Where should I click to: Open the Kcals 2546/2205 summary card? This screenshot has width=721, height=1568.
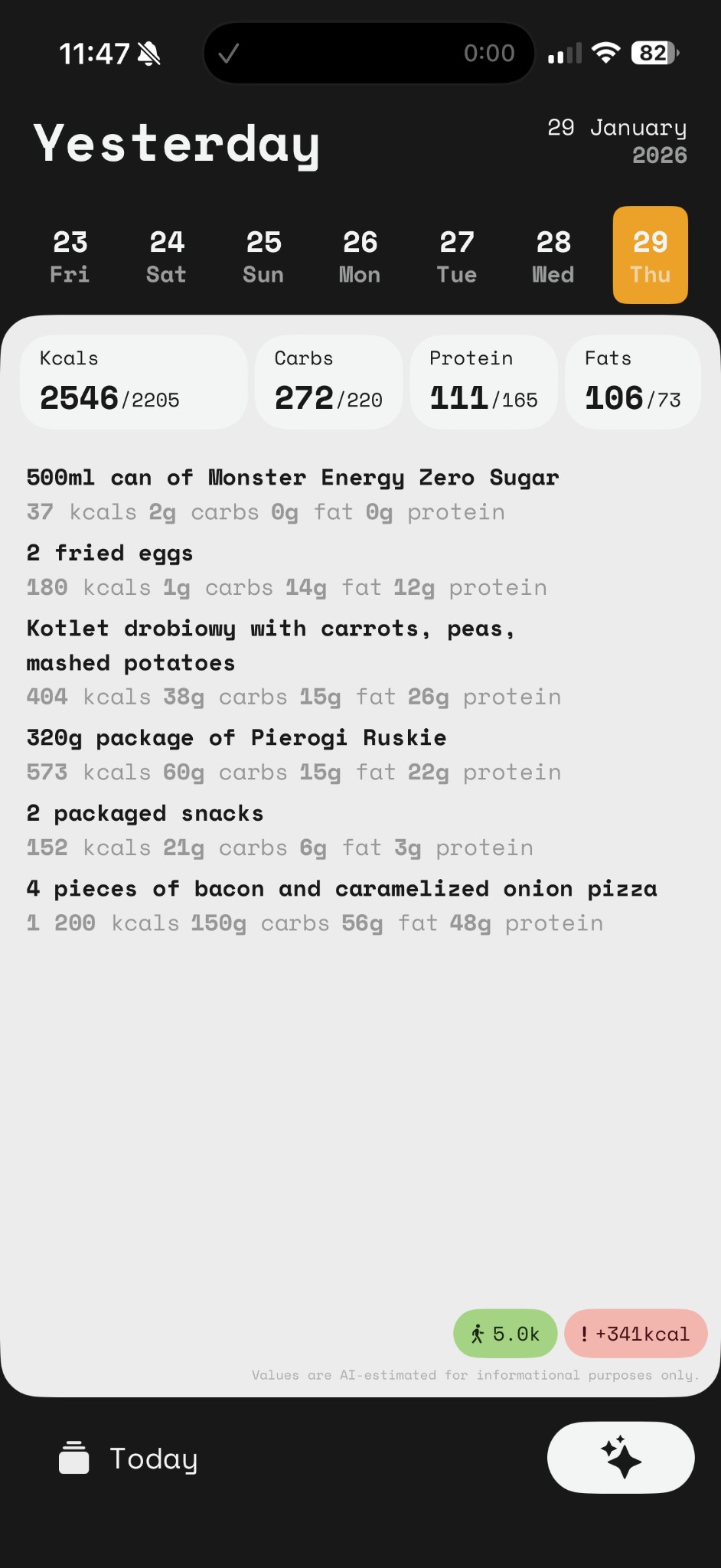tap(133, 382)
